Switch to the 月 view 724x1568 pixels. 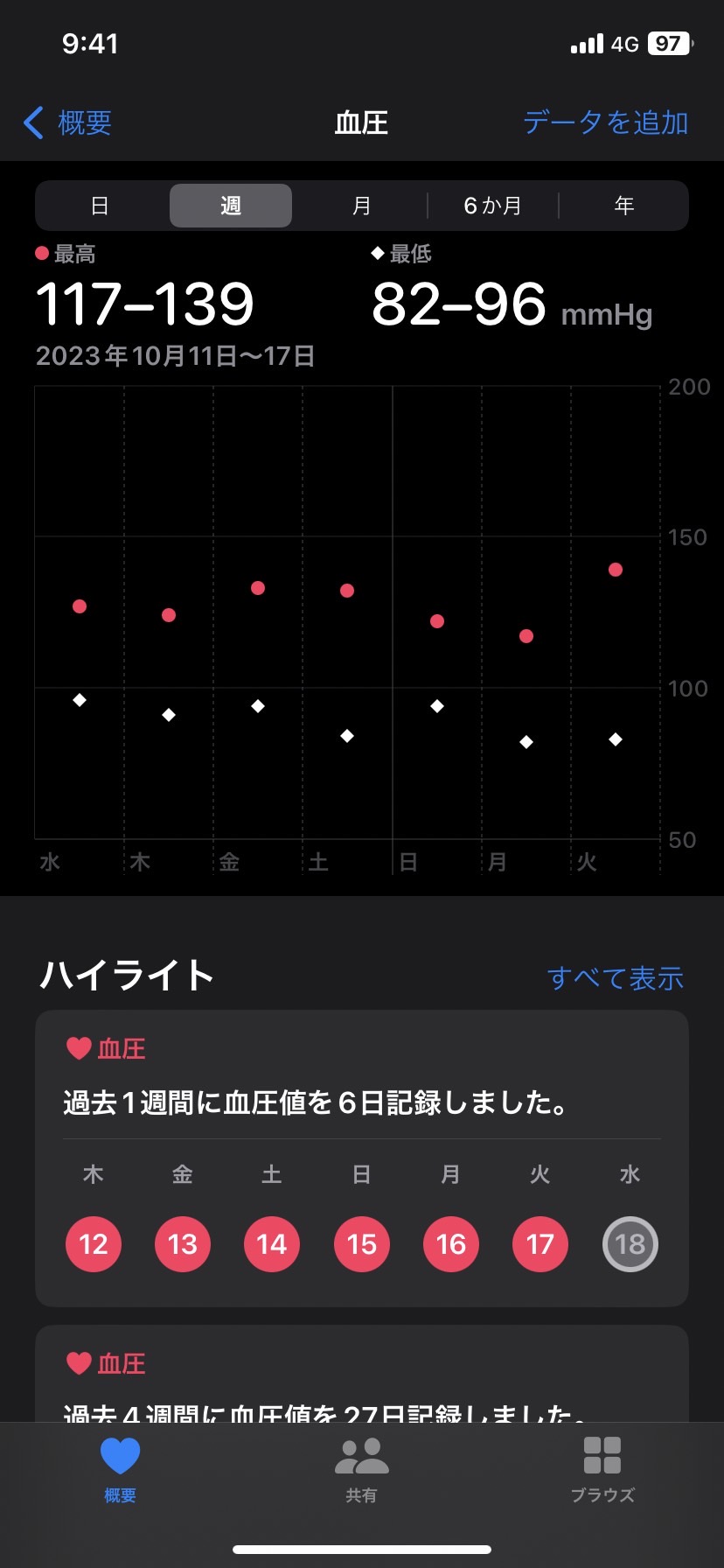(x=361, y=206)
